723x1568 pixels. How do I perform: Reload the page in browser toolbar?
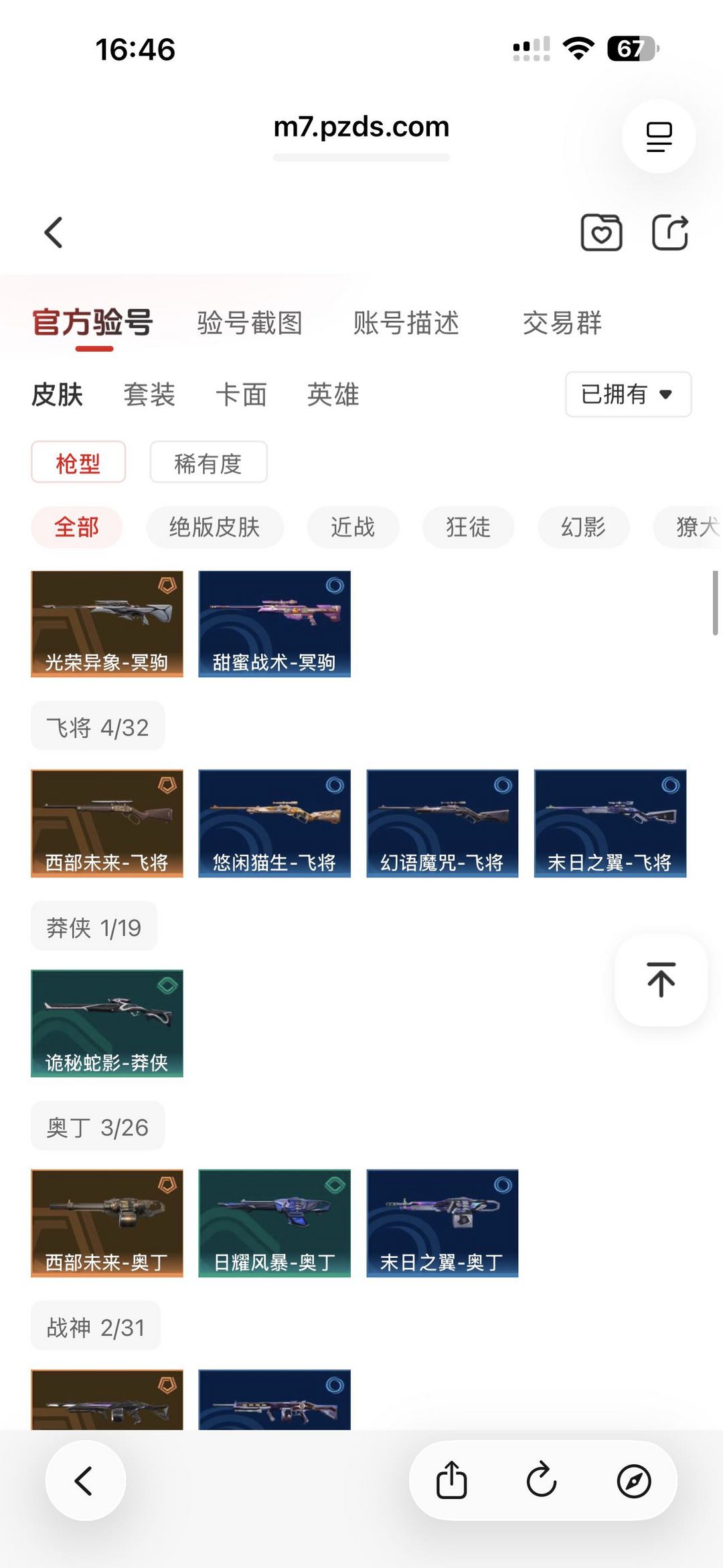pos(542,1480)
